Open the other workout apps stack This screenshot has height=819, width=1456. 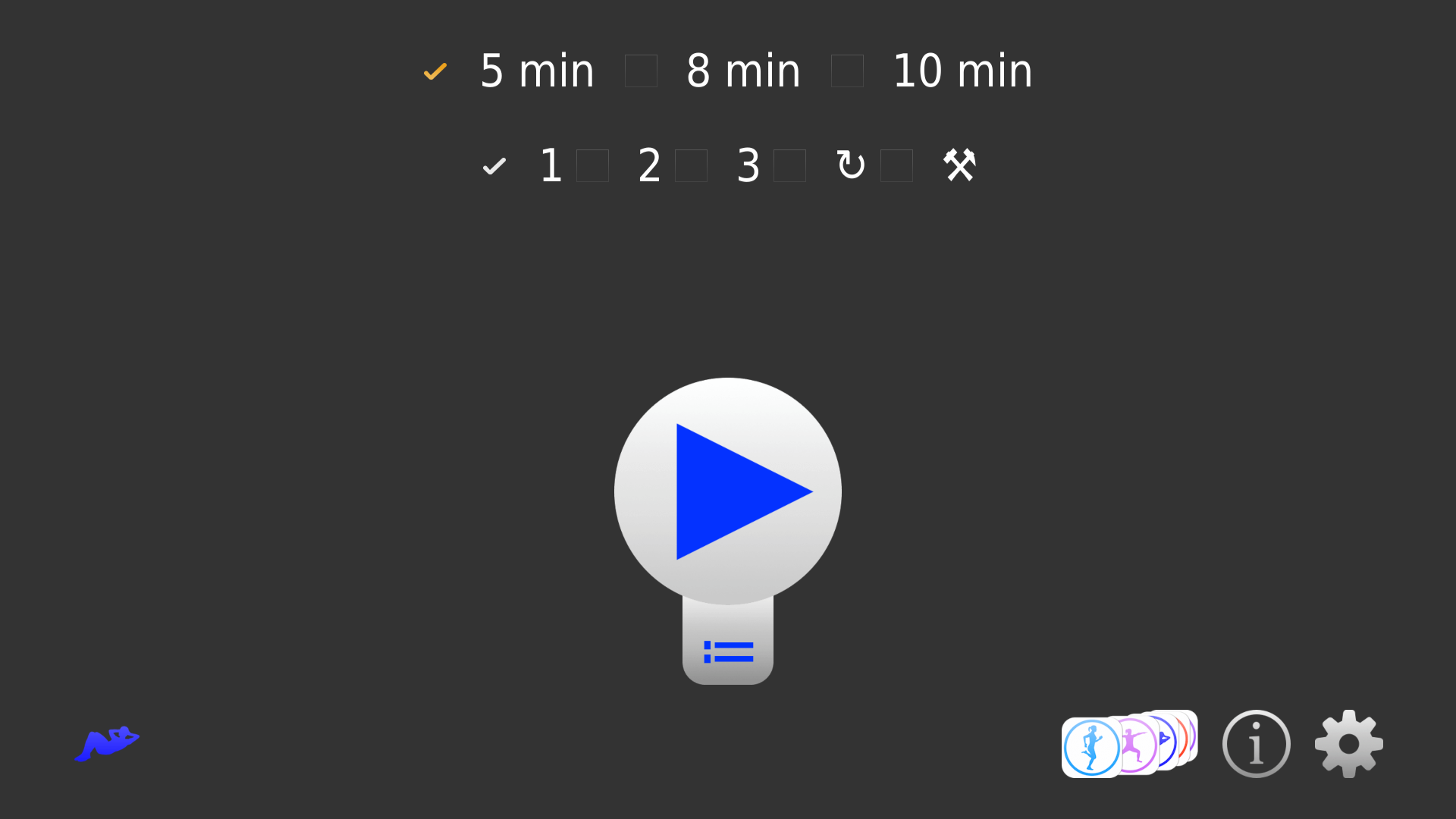pos(1128,745)
